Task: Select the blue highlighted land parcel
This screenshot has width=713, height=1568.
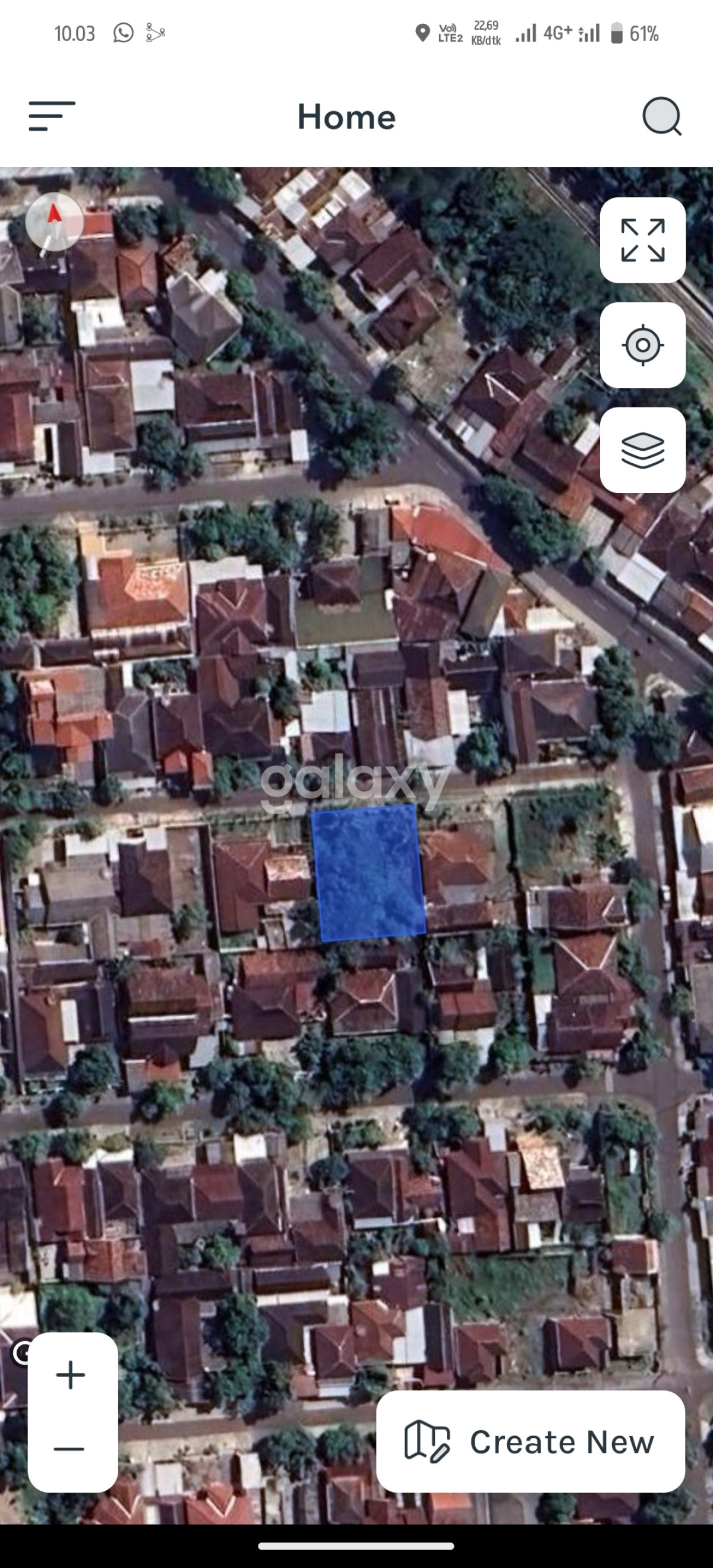Action: tap(368, 873)
